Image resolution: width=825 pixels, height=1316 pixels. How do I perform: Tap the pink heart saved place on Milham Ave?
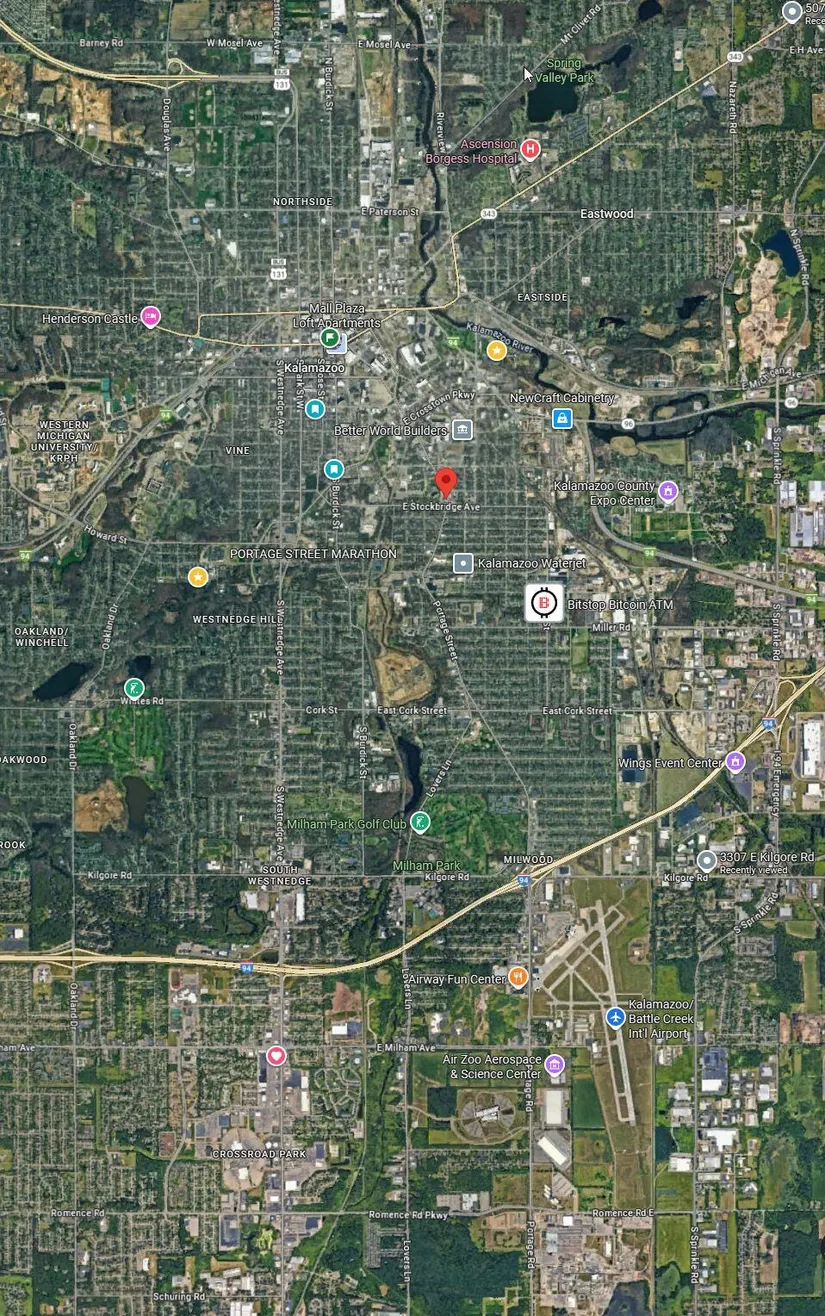(276, 1056)
